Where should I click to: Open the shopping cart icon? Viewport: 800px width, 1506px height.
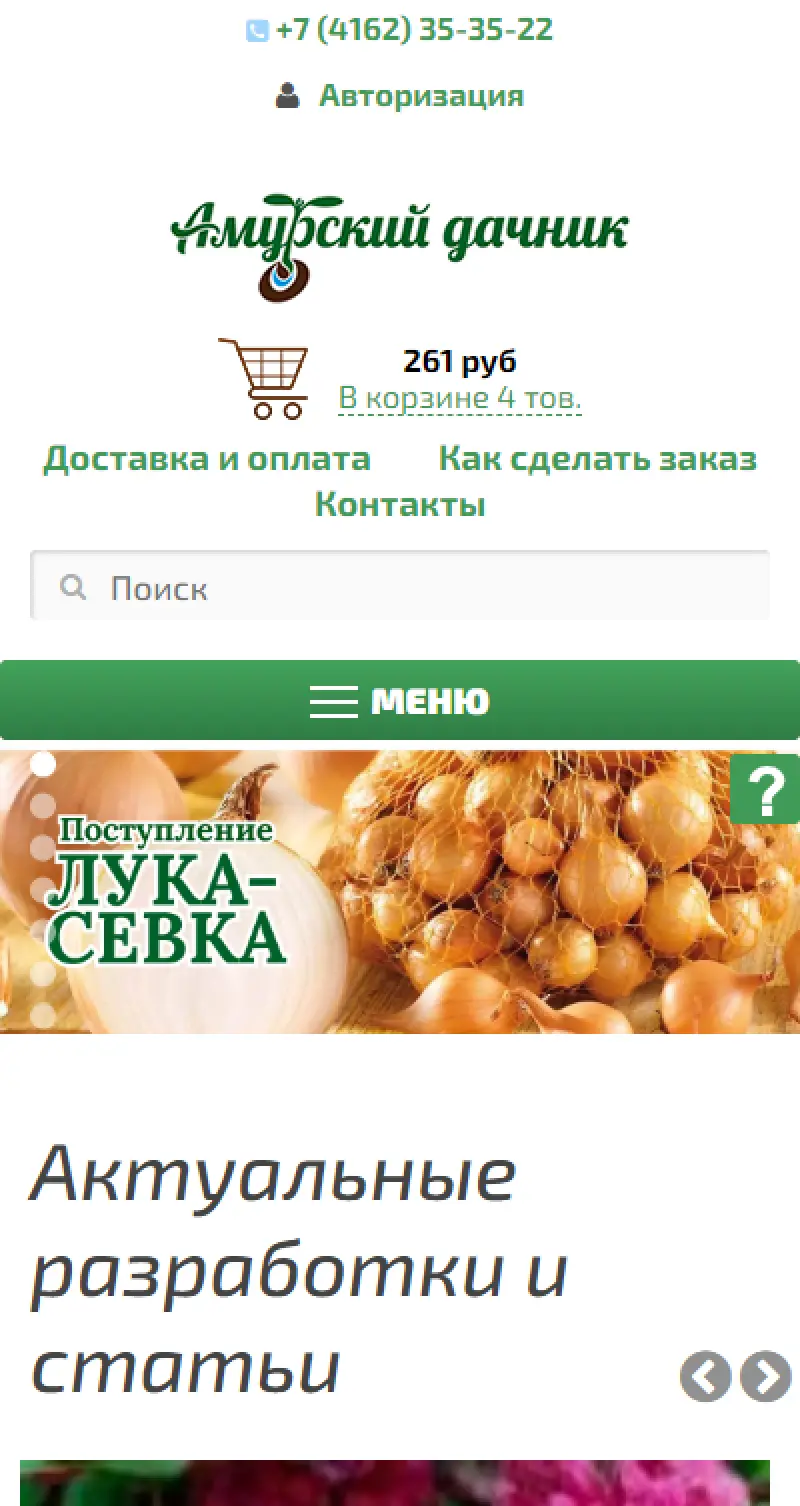tap(265, 379)
